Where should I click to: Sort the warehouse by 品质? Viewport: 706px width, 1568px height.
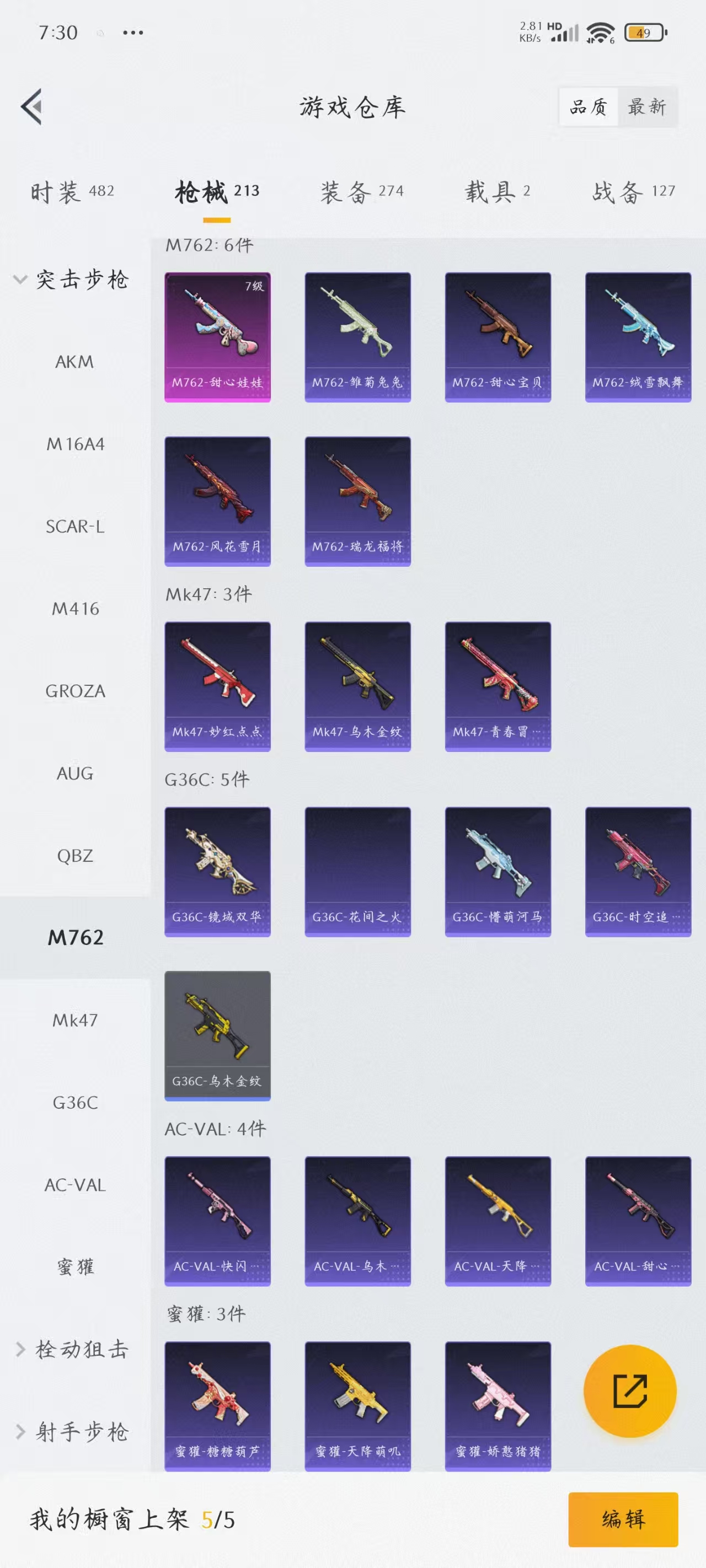click(589, 107)
